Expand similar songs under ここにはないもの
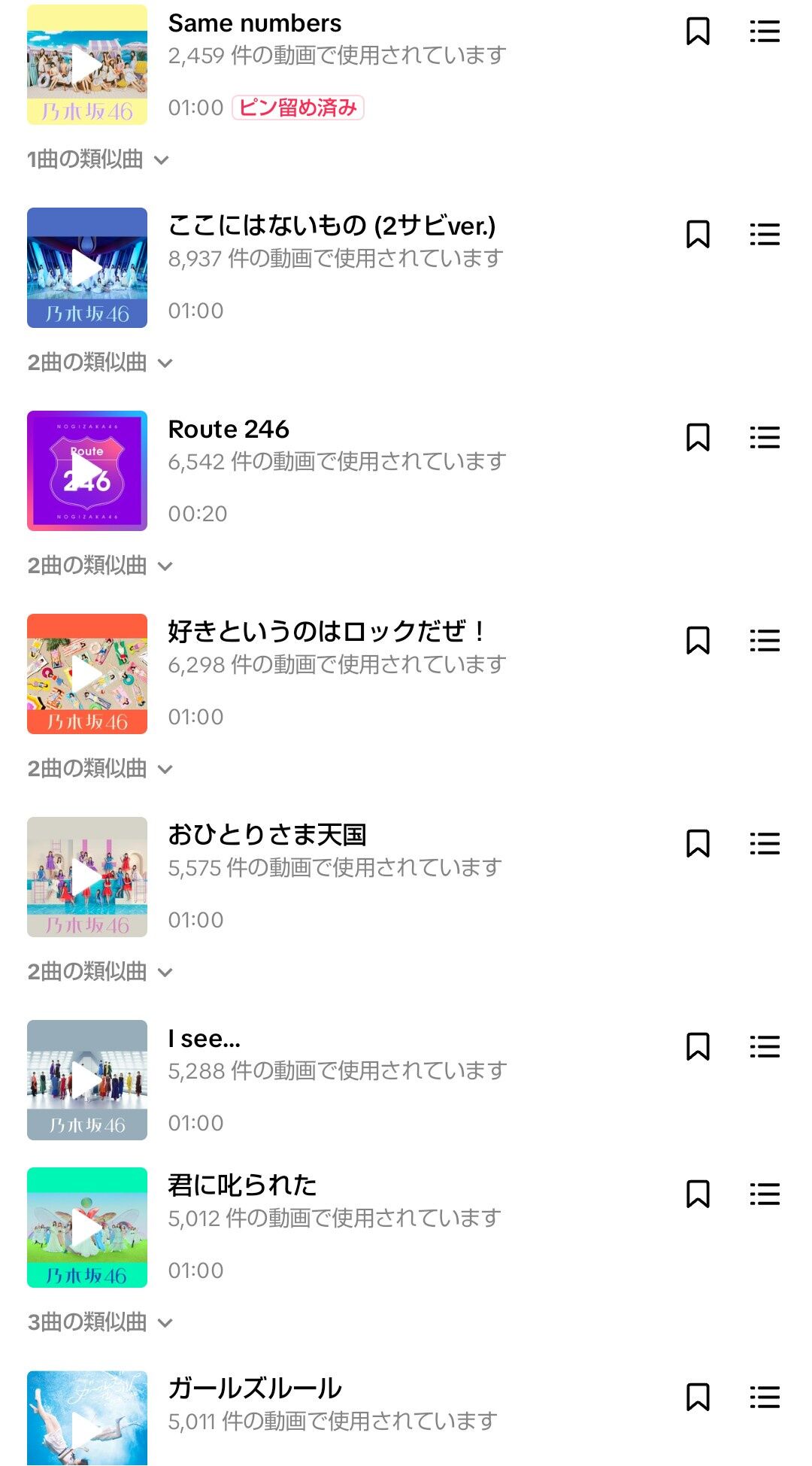The width and height of the screenshot is (812, 1466). click(x=100, y=363)
